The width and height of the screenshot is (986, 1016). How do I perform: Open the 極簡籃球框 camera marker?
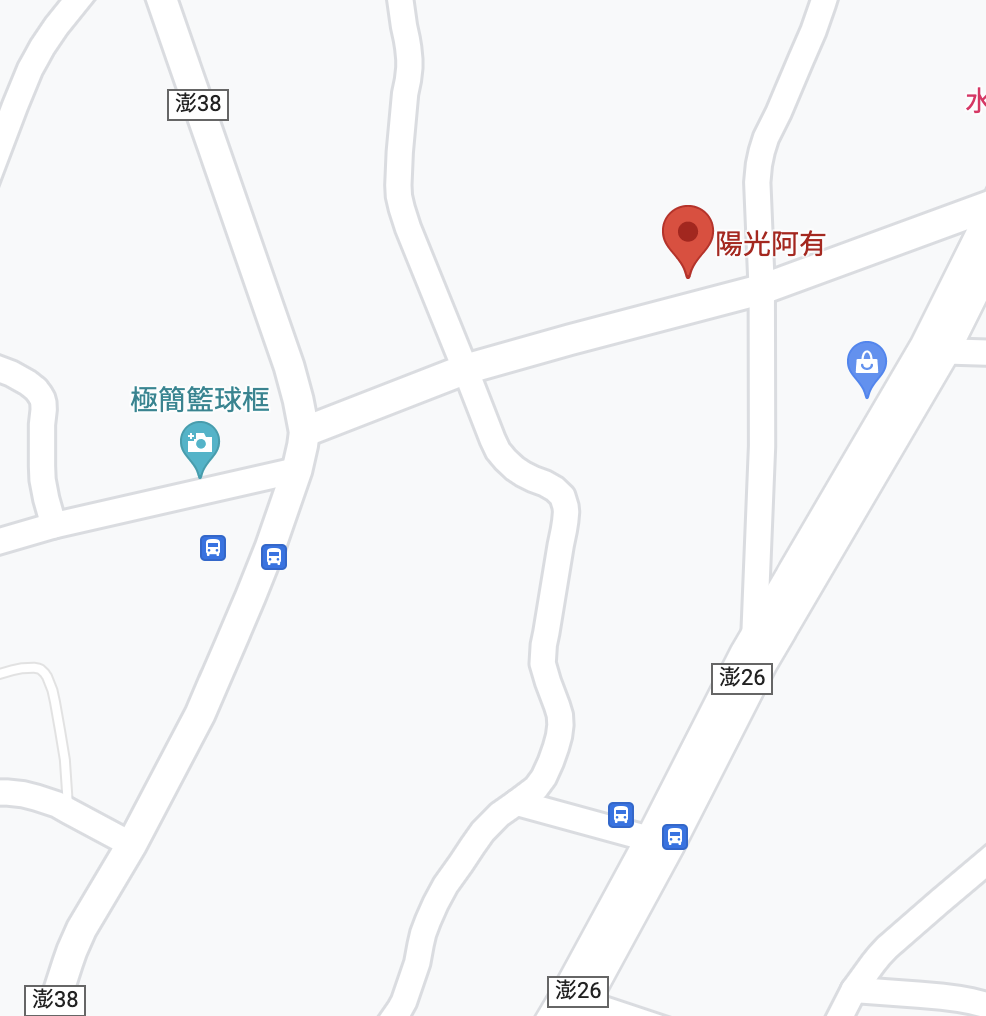[200, 444]
